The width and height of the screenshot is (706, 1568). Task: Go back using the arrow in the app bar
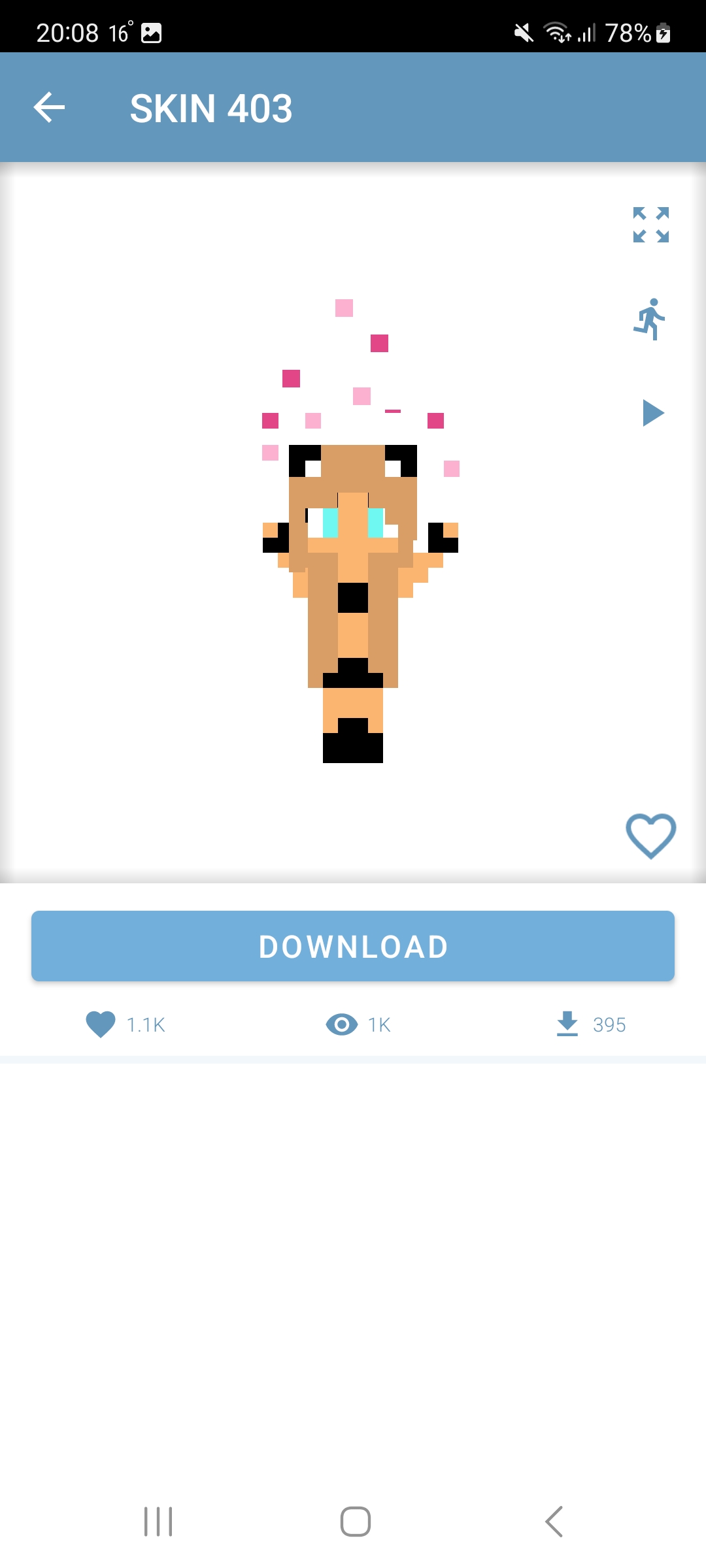pos(50,108)
